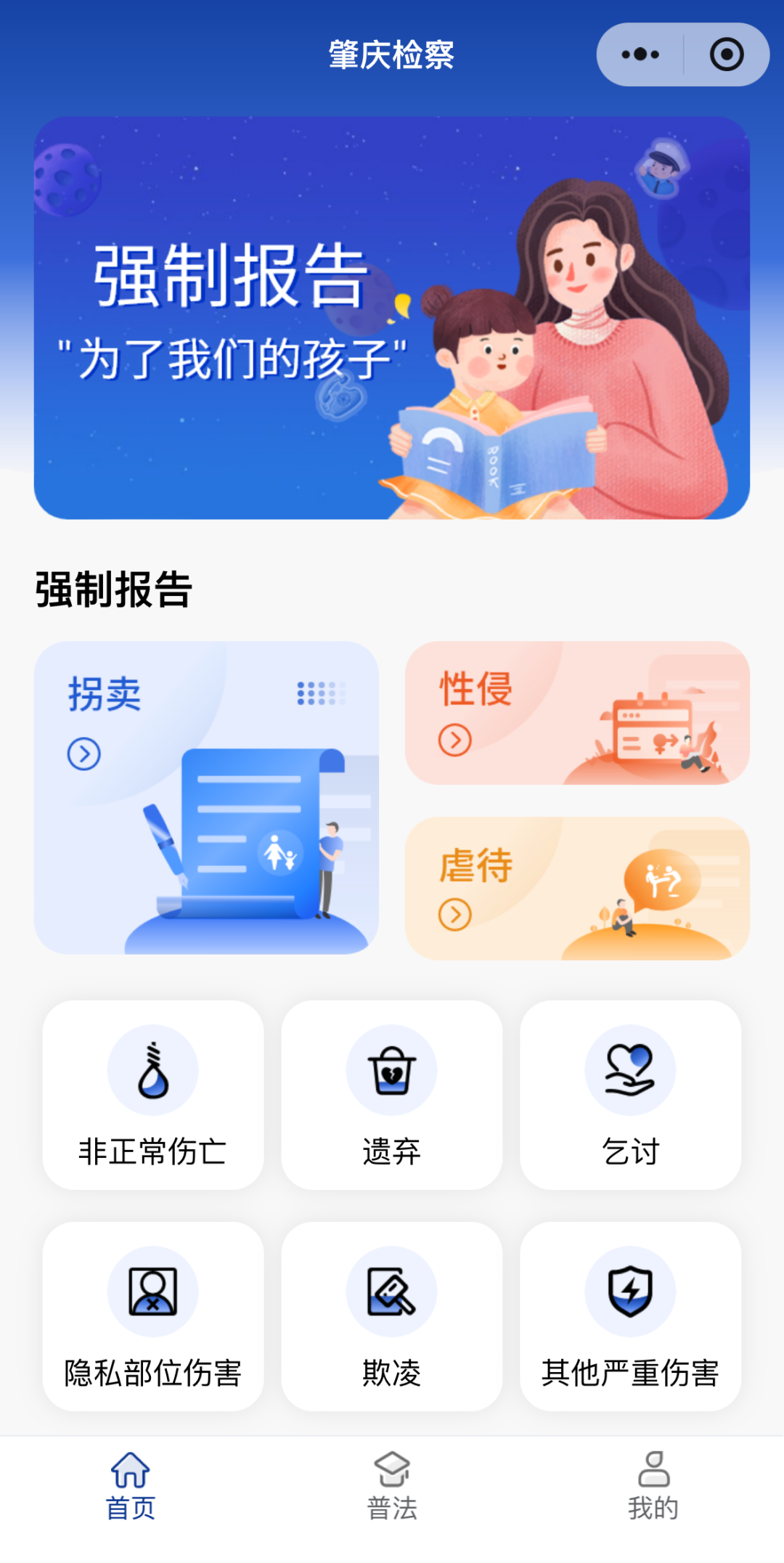Switch to the 普法 tab

pos(392,1487)
